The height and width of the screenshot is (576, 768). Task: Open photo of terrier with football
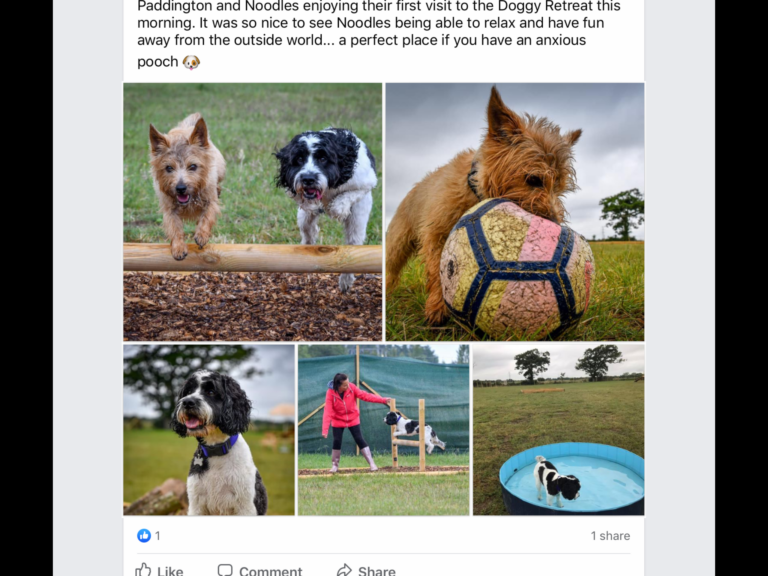(514, 211)
